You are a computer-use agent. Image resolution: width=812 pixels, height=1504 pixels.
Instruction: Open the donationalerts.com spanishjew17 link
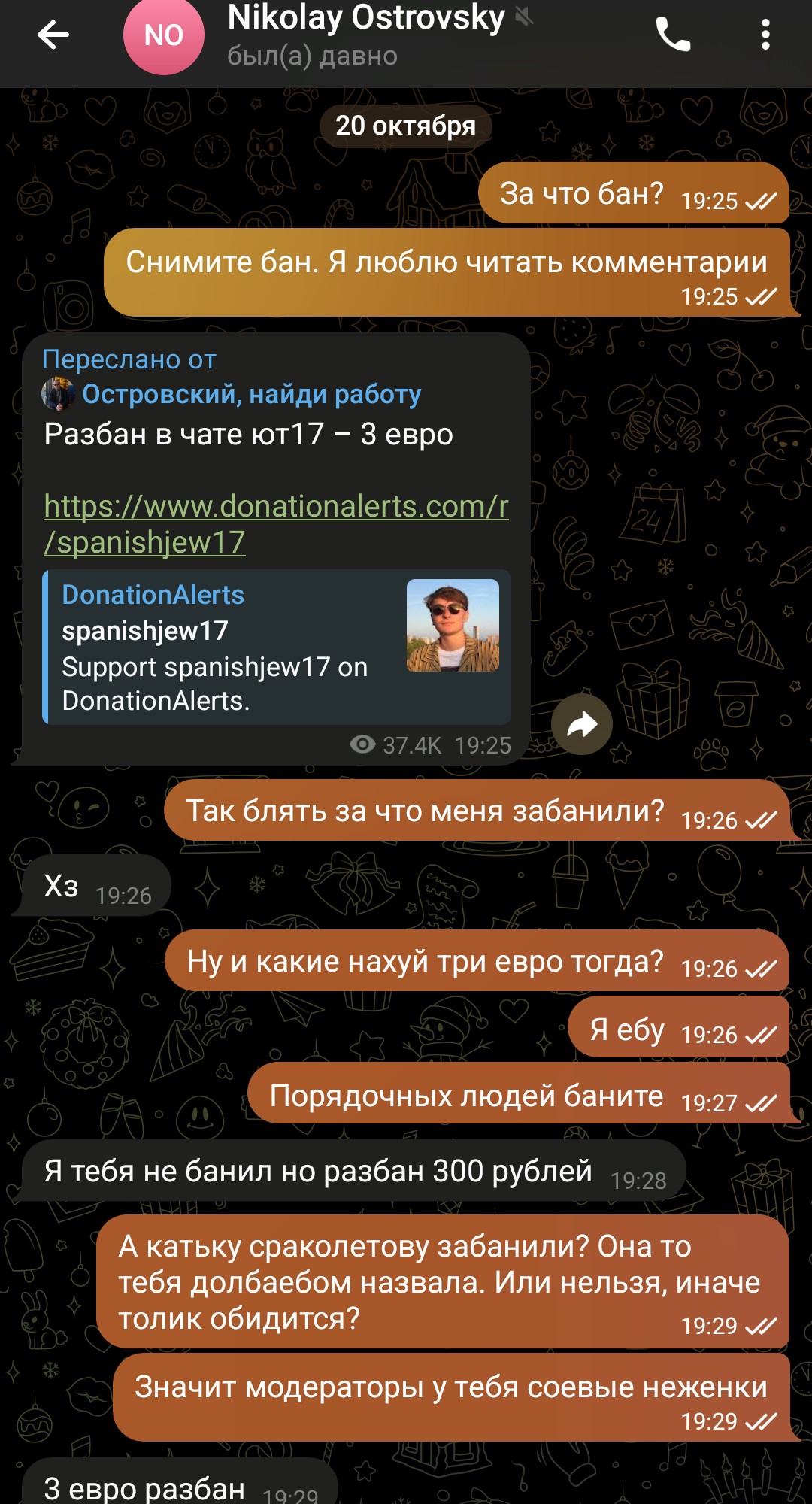pos(275,523)
